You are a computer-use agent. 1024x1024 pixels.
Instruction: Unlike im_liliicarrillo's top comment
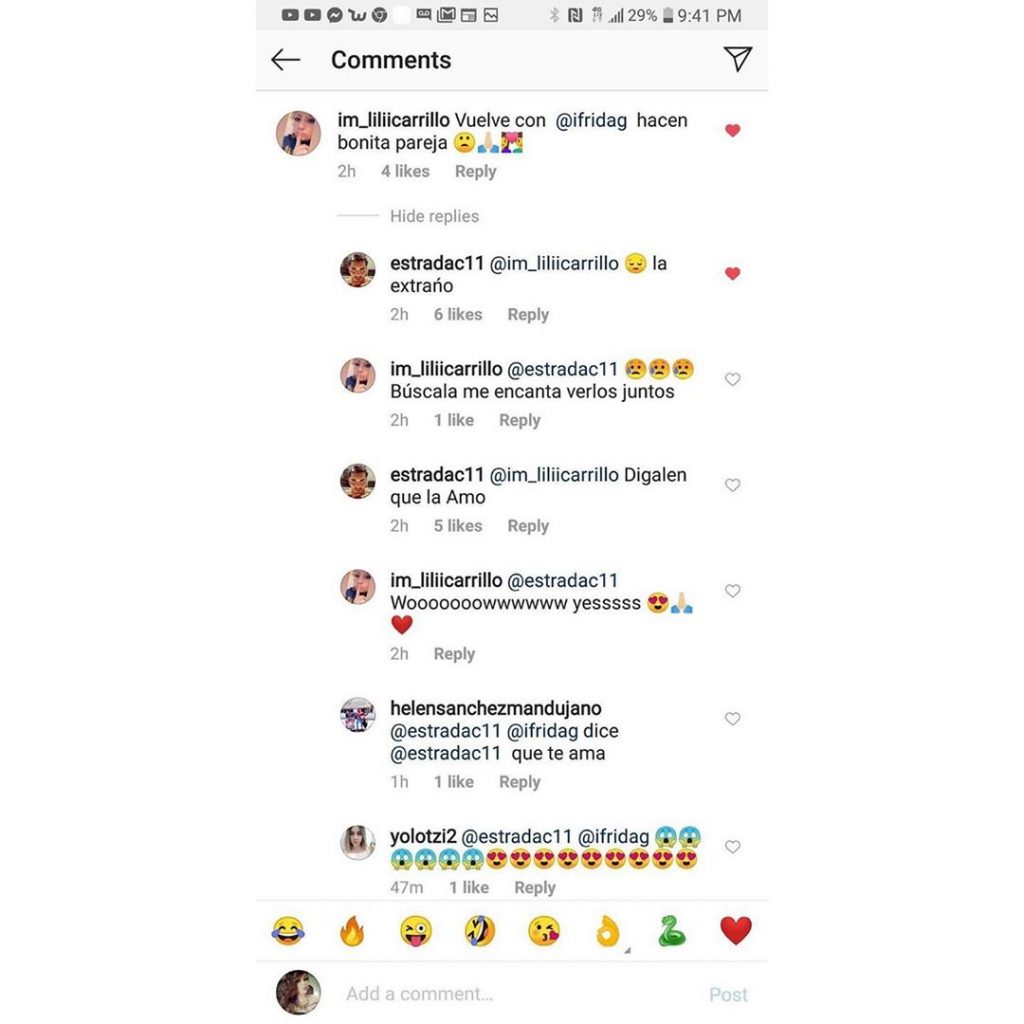point(732,131)
